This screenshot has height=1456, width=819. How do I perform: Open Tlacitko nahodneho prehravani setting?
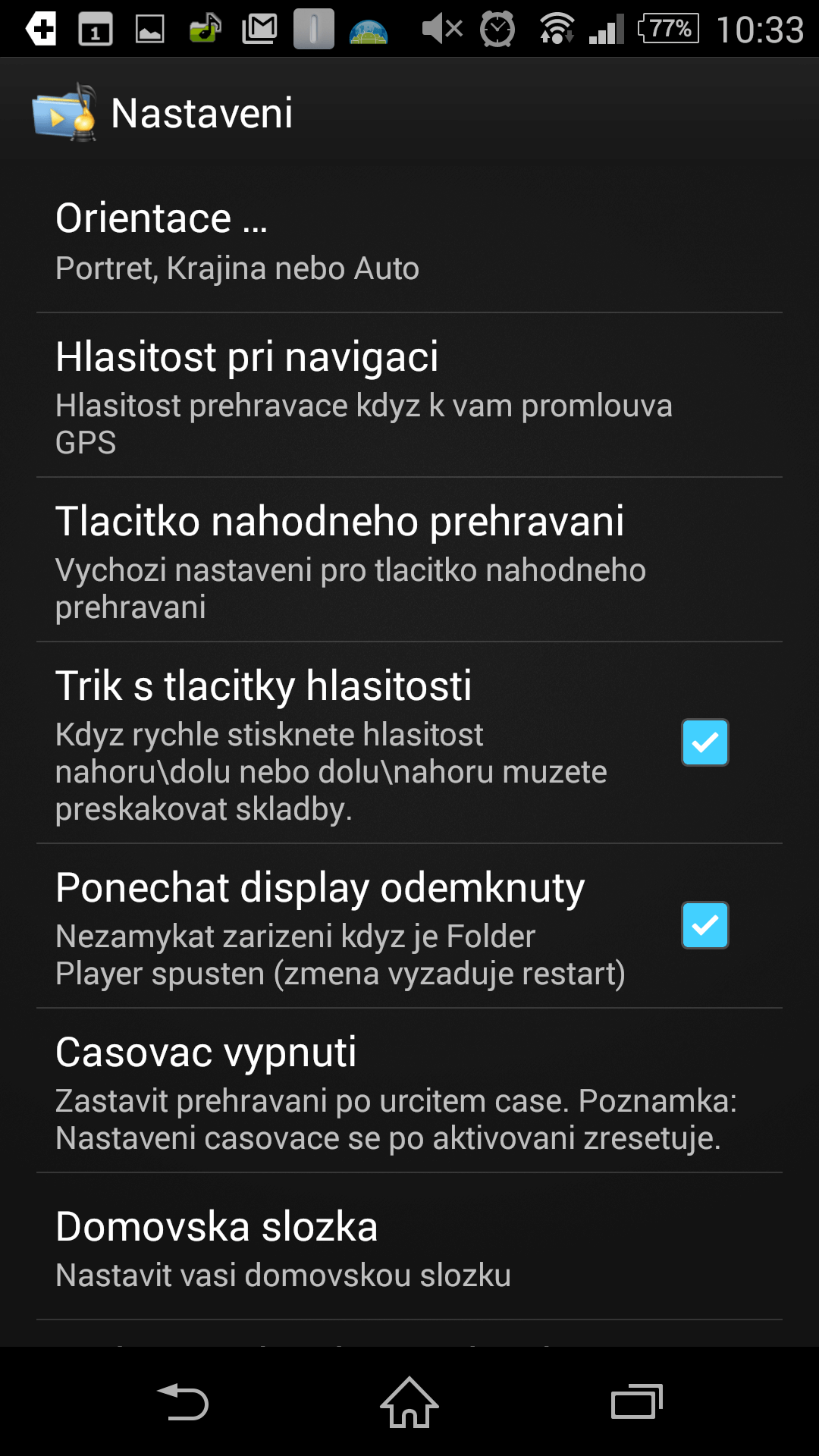[x=409, y=560]
